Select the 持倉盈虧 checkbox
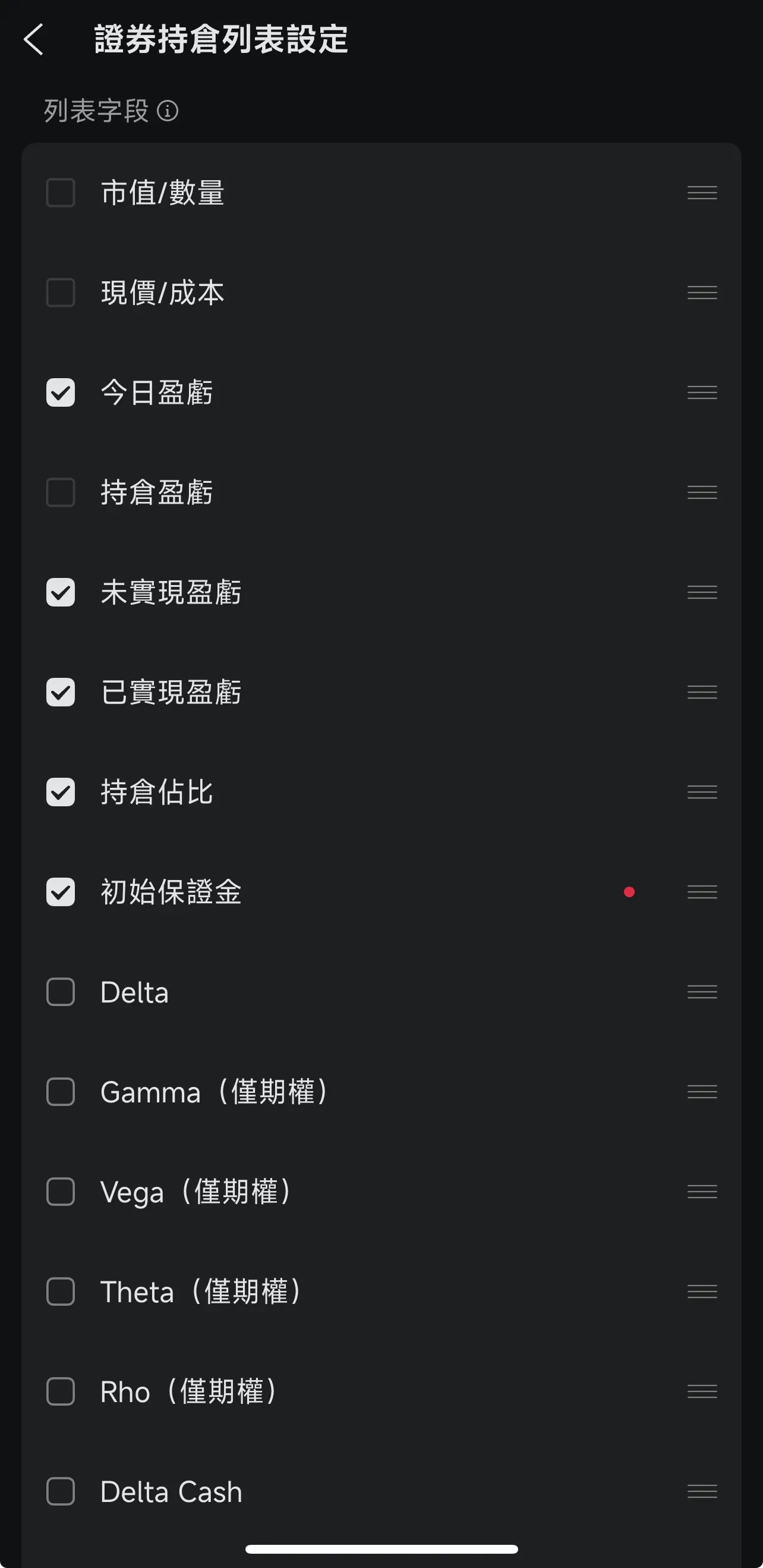Viewport: 763px width, 1568px height. [x=61, y=492]
